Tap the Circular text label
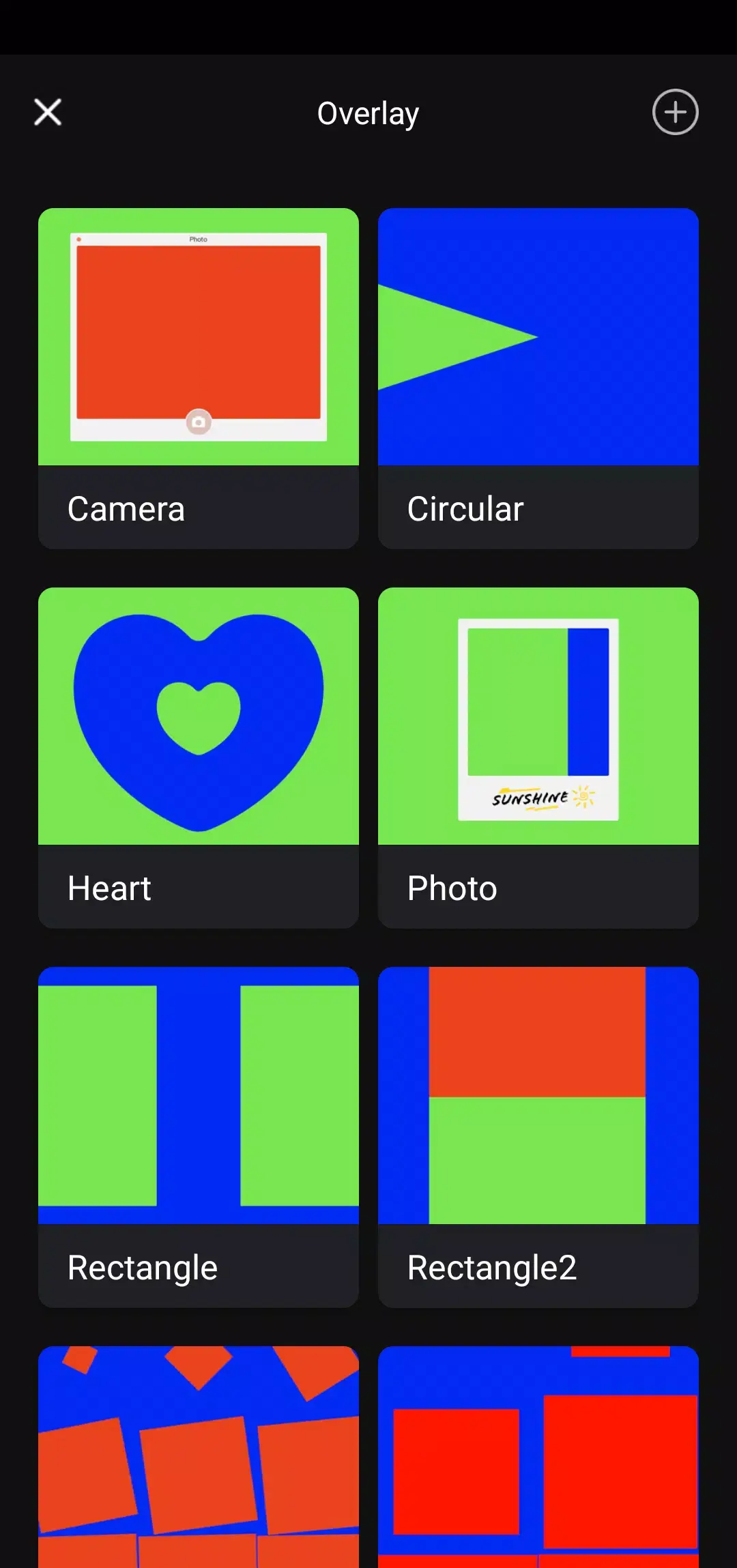This screenshot has height=1568, width=737. tap(465, 508)
